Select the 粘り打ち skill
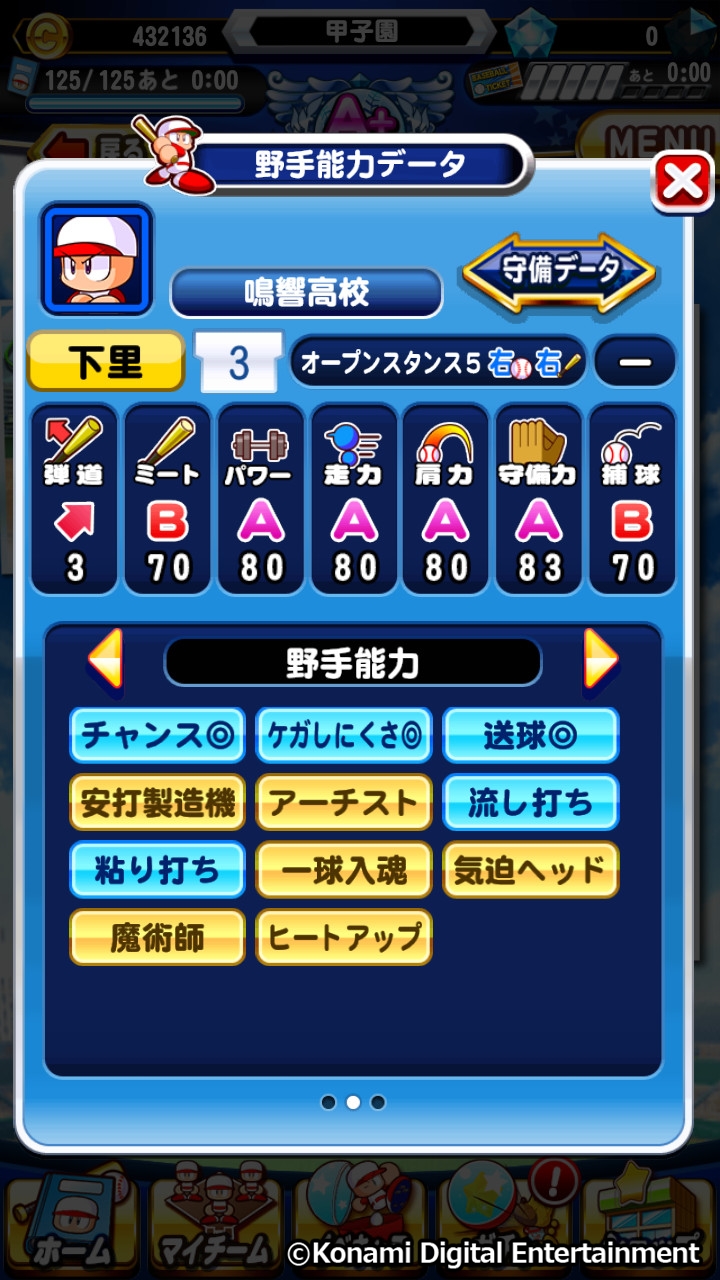Viewport: 720px width, 1280px height. coord(157,869)
